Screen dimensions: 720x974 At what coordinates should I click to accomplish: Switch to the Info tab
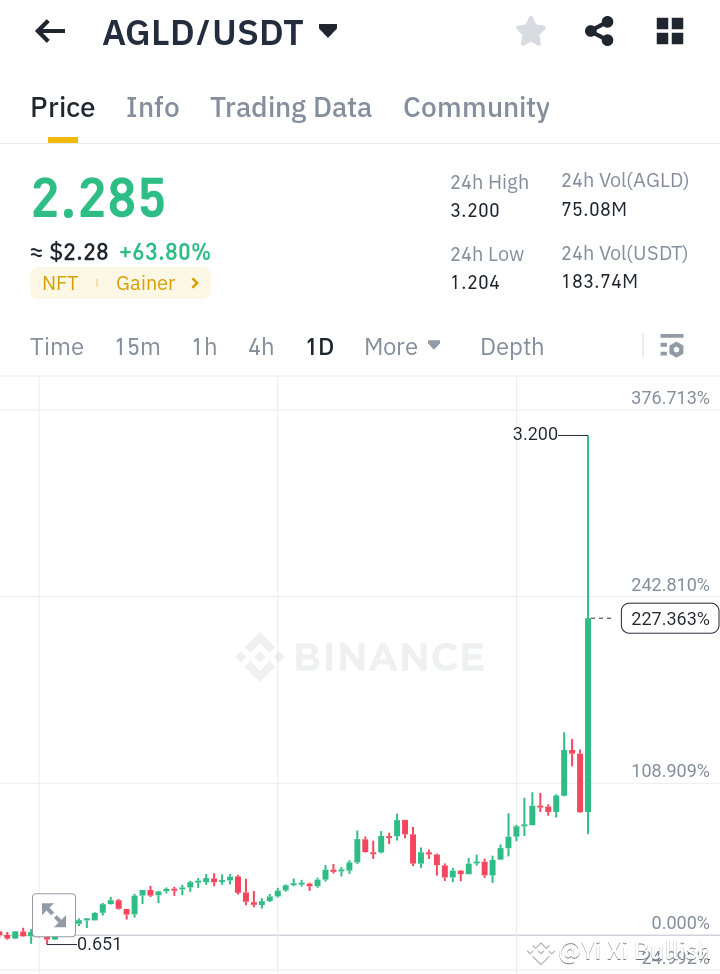coord(152,107)
